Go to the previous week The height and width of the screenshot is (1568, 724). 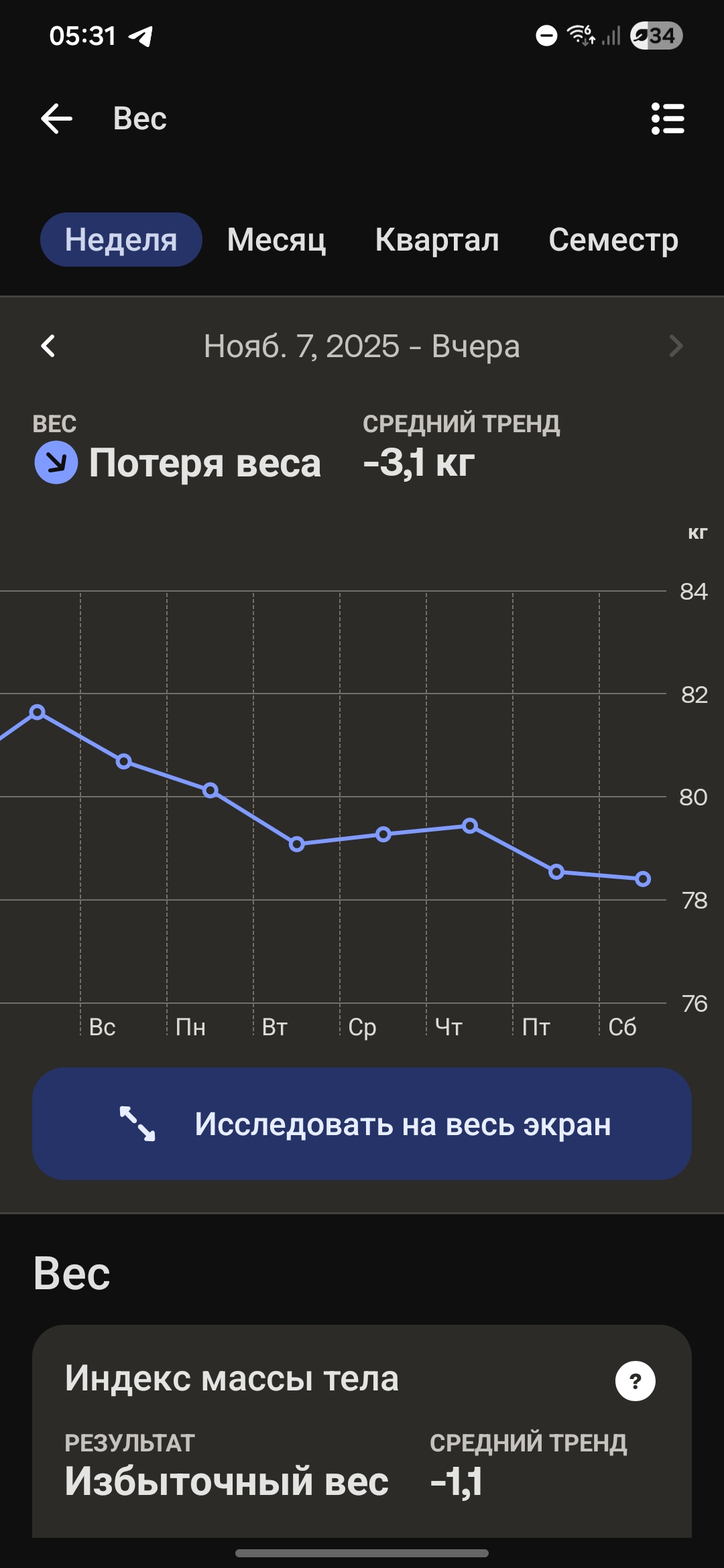(48, 346)
